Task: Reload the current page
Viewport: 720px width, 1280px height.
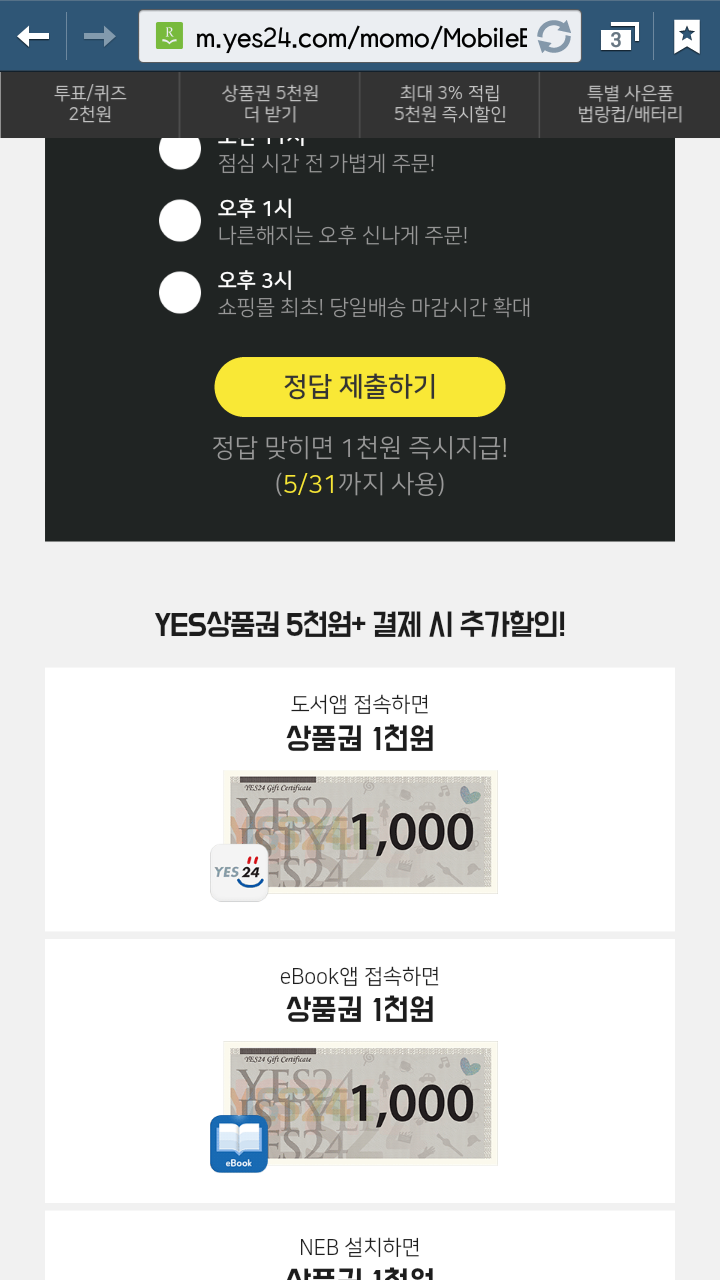Action: (x=554, y=38)
